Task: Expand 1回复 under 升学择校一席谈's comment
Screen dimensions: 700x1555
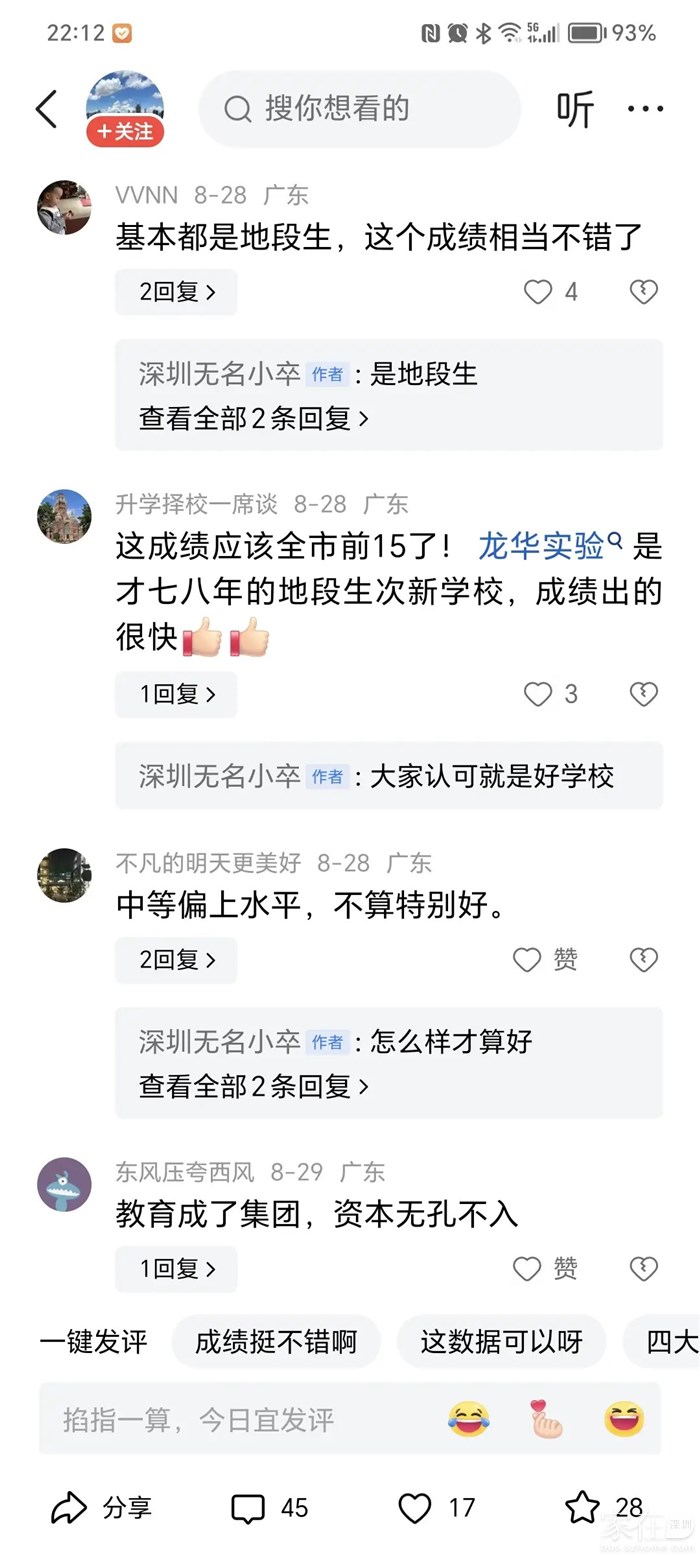Action: [x=176, y=694]
